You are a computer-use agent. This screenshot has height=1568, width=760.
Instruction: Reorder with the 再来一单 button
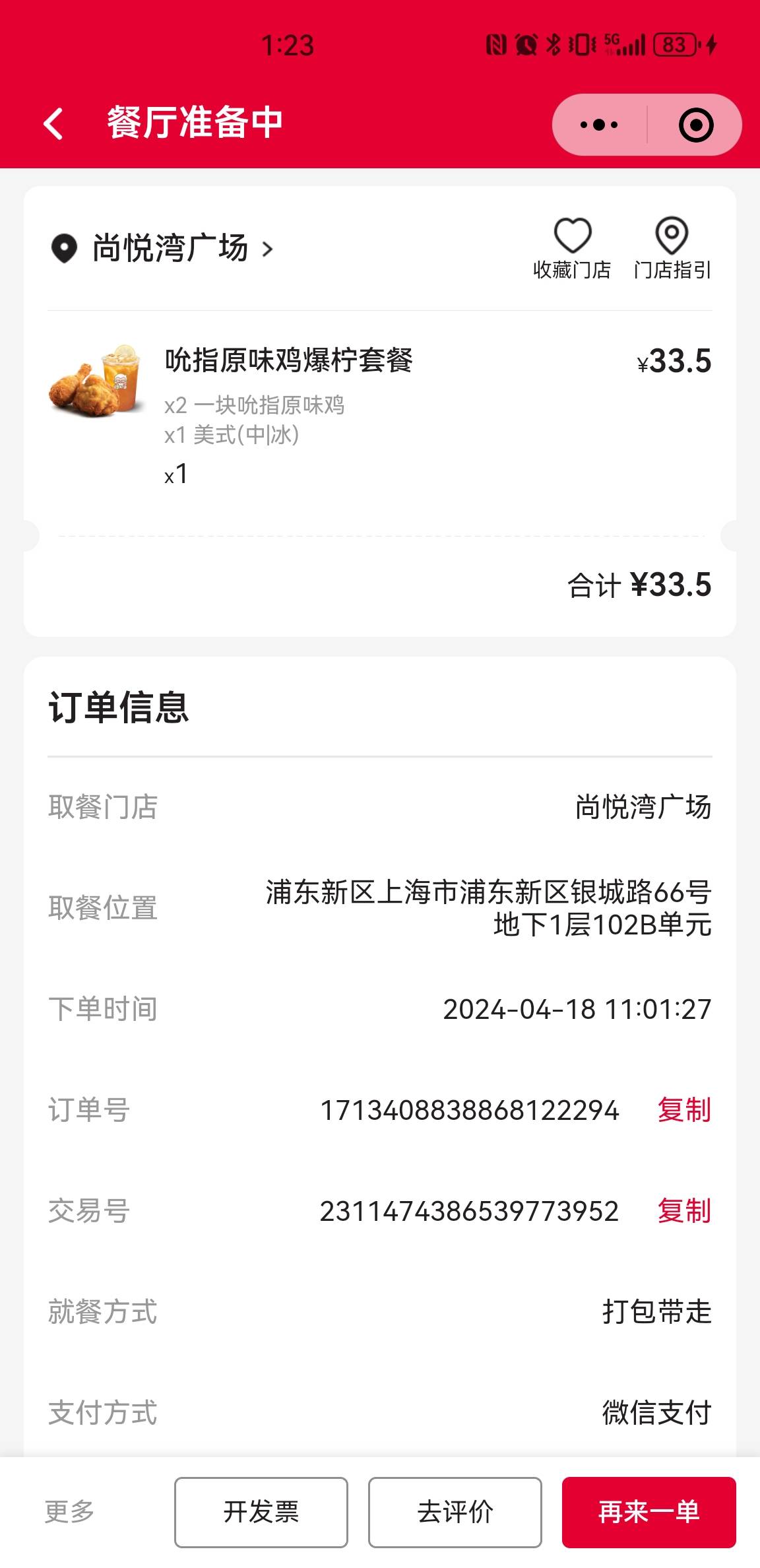coord(649,1512)
